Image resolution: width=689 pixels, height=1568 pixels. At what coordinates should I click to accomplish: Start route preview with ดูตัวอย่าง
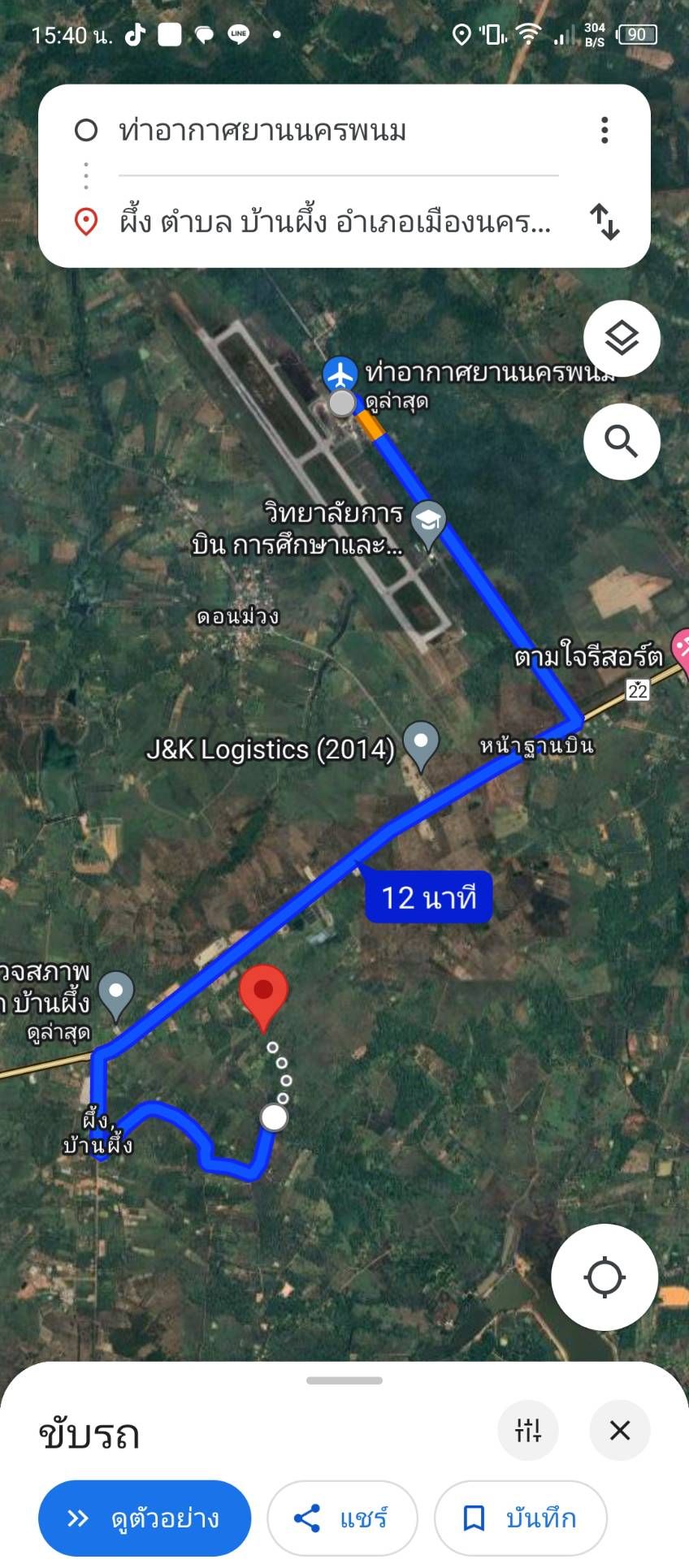(x=145, y=1518)
